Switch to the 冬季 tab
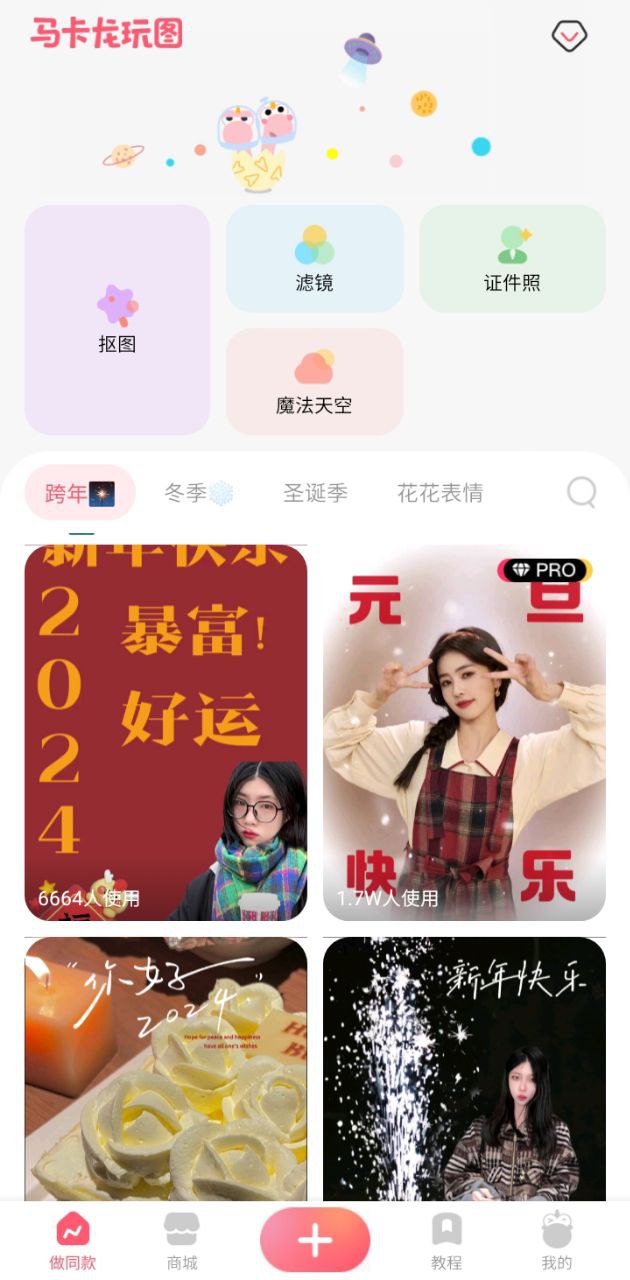The height and width of the screenshot is (1280, 630). point(198,493)
